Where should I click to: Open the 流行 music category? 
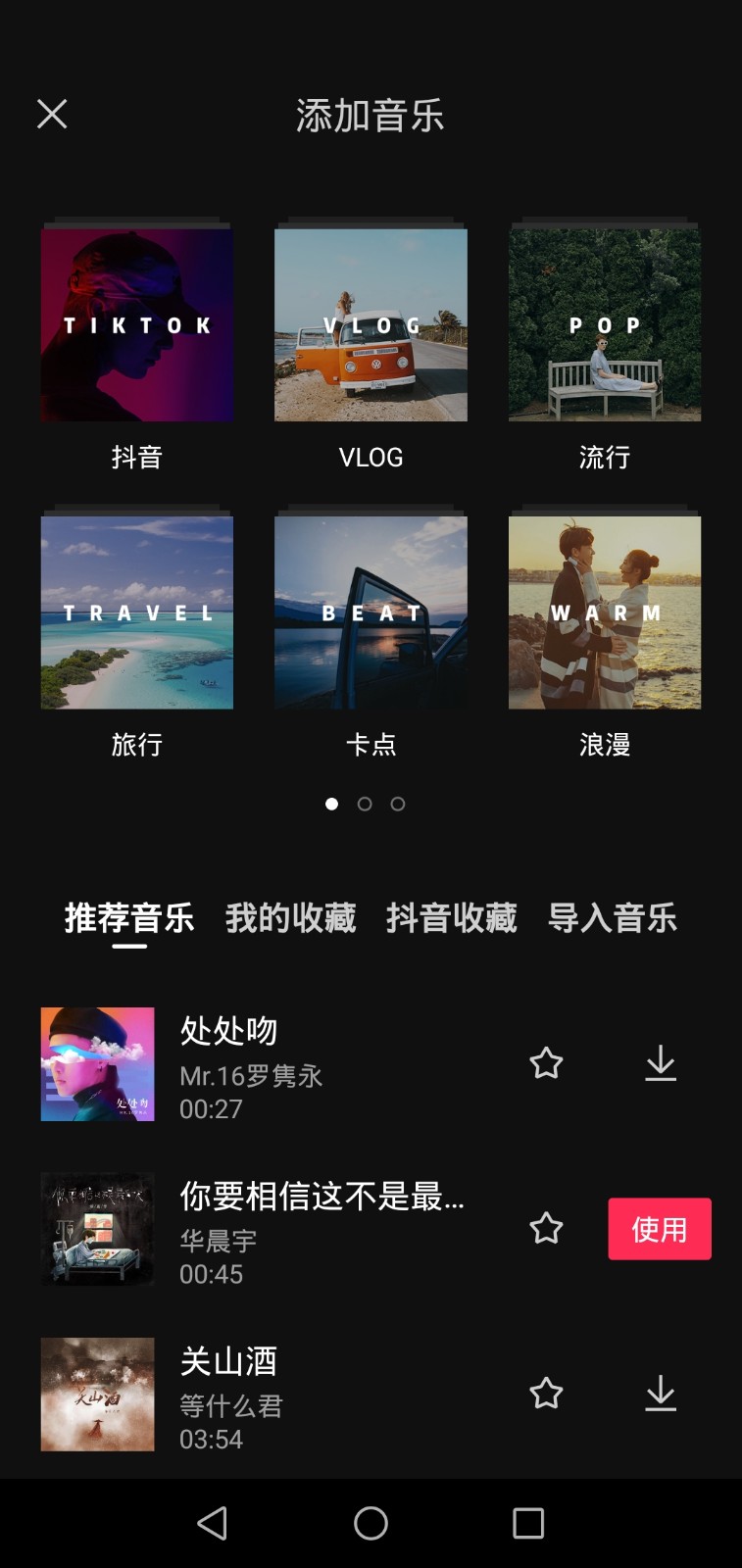coord(604,324)
